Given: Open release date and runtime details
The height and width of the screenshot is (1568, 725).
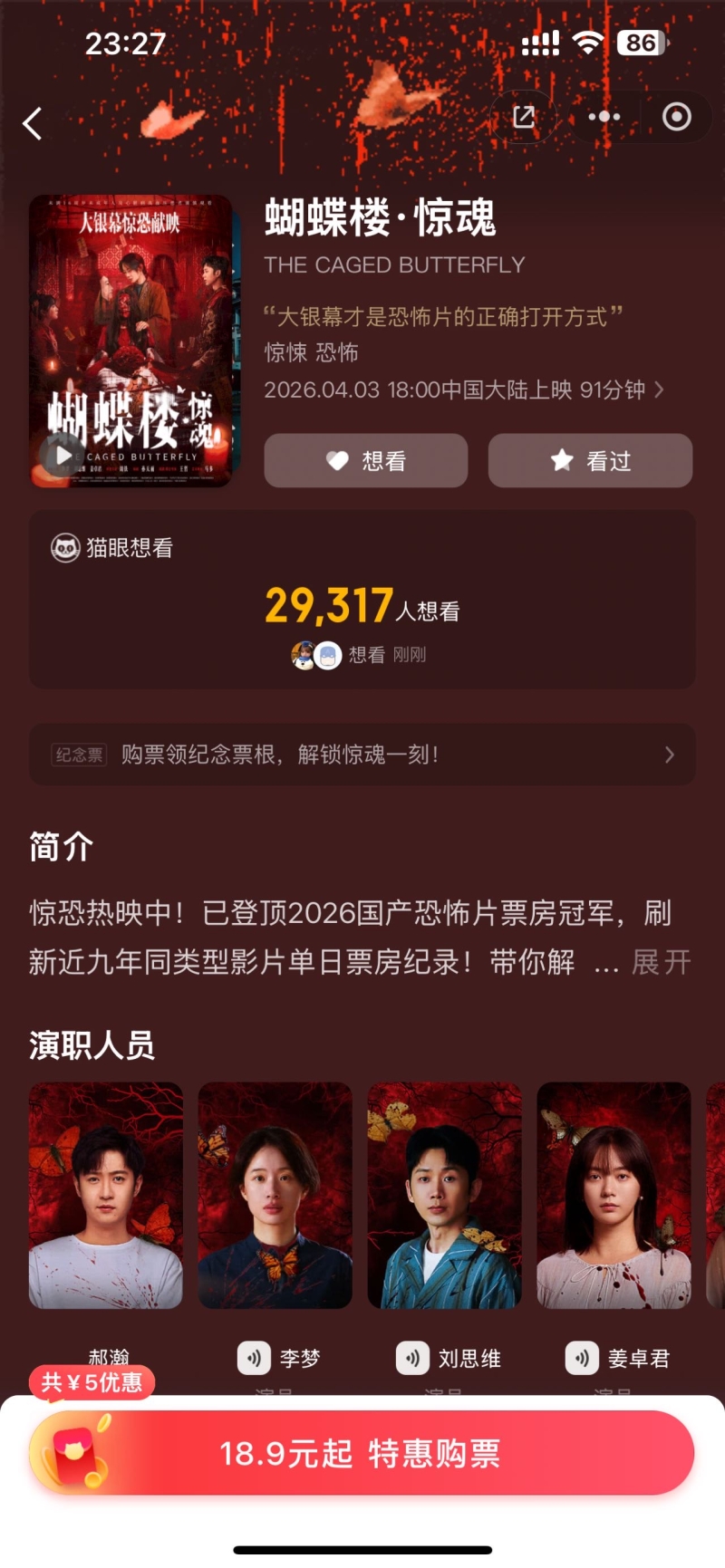Looking at the screenshot, I should click(x=464, y=390).
